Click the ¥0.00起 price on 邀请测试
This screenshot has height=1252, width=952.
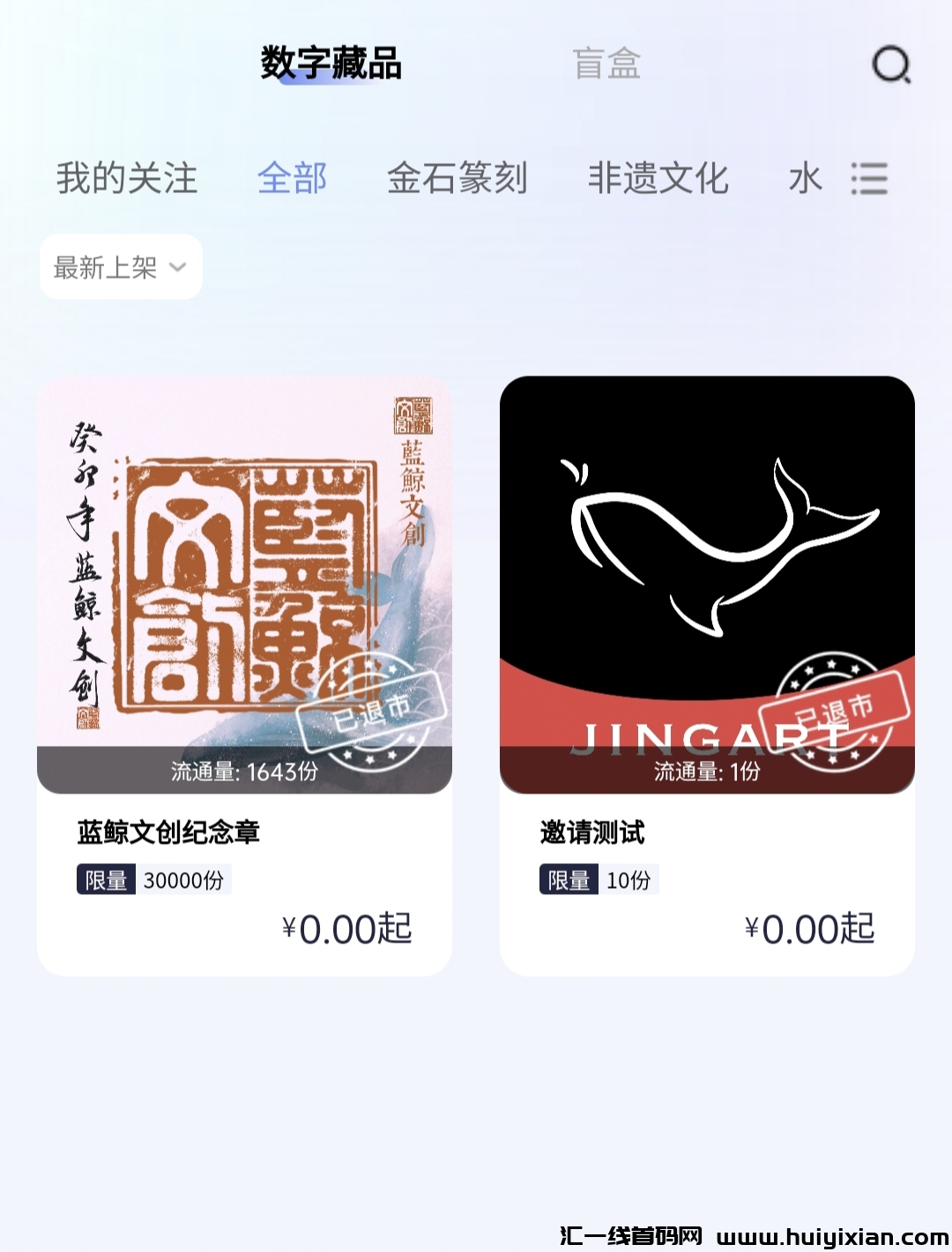coord(807,928)
